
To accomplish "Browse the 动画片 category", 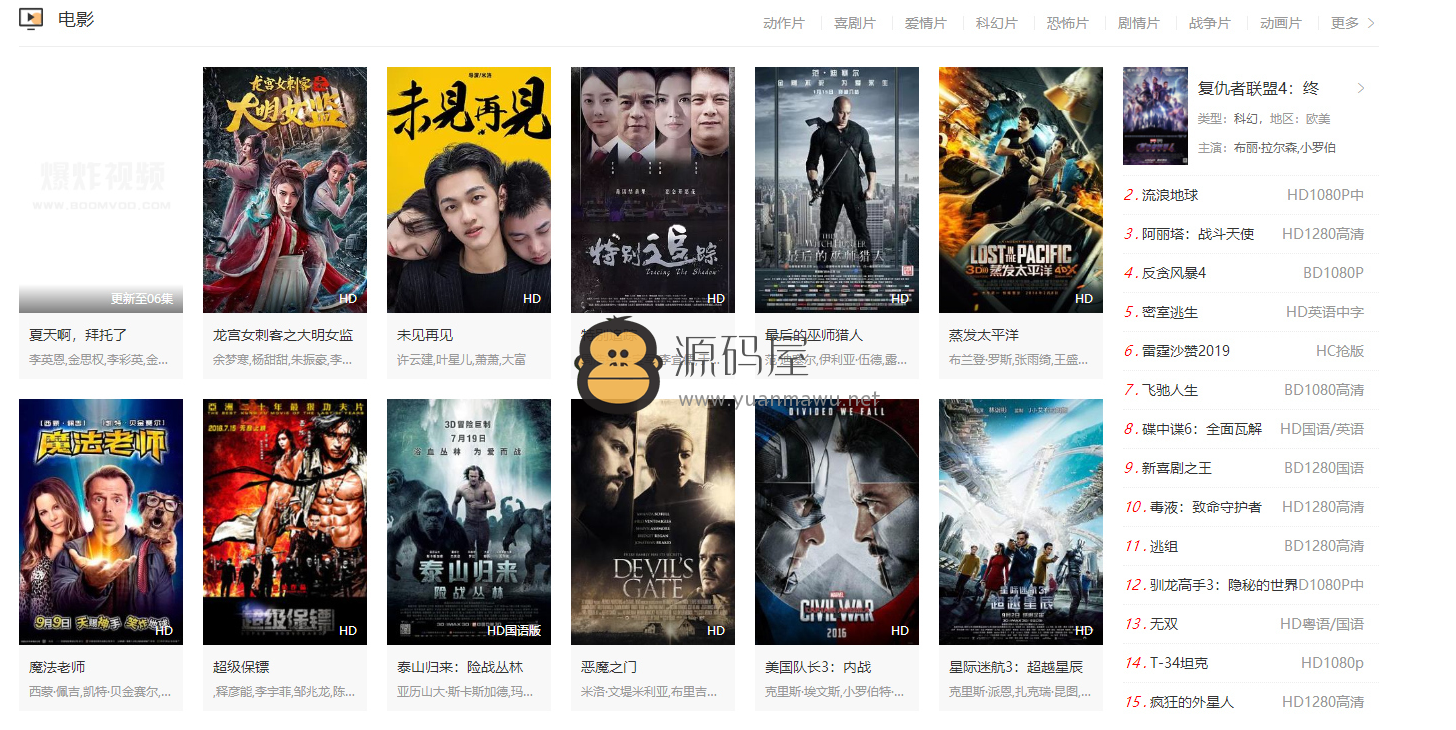I will pos(1280,23).
